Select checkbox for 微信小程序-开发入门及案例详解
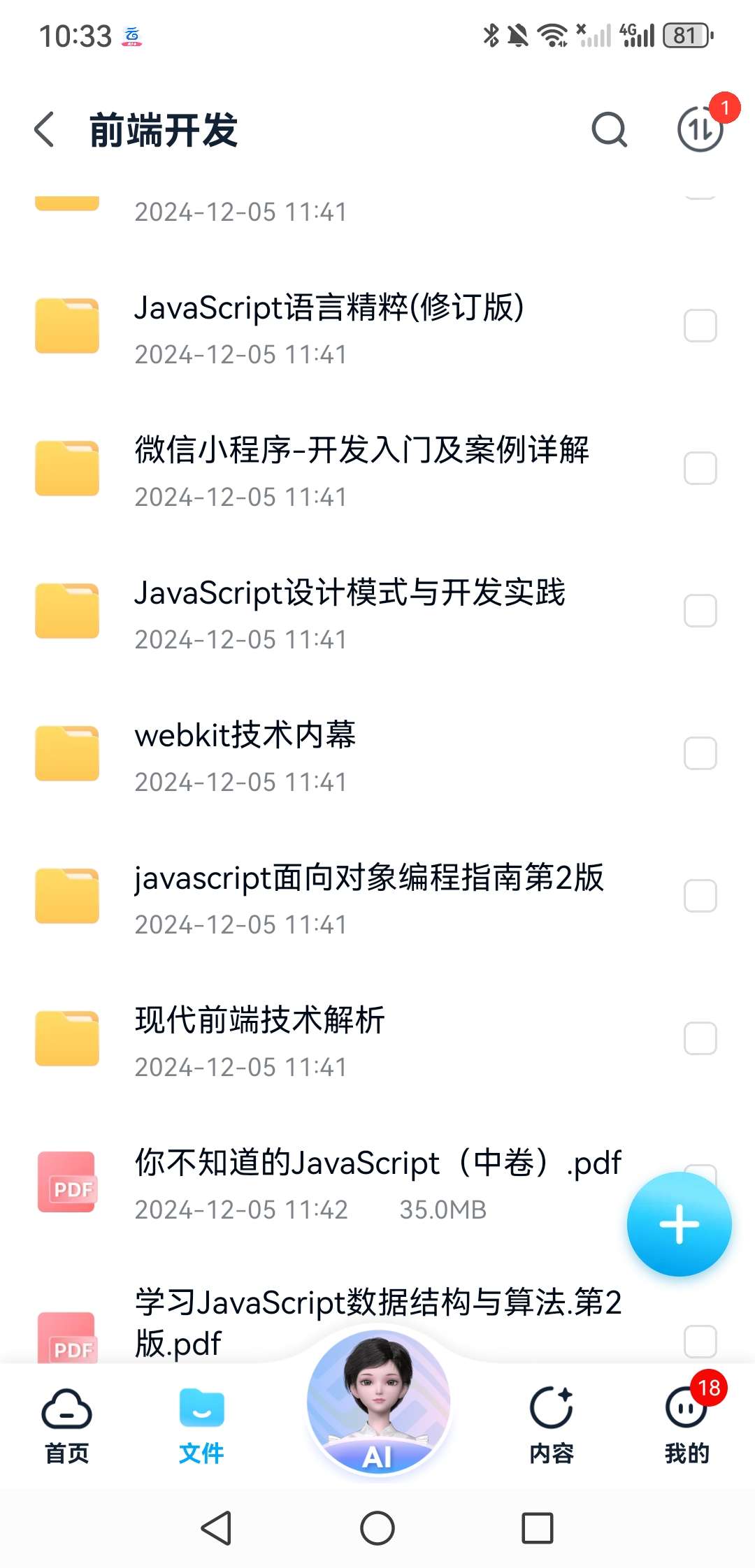755x1568 pixels. (700, 468)
